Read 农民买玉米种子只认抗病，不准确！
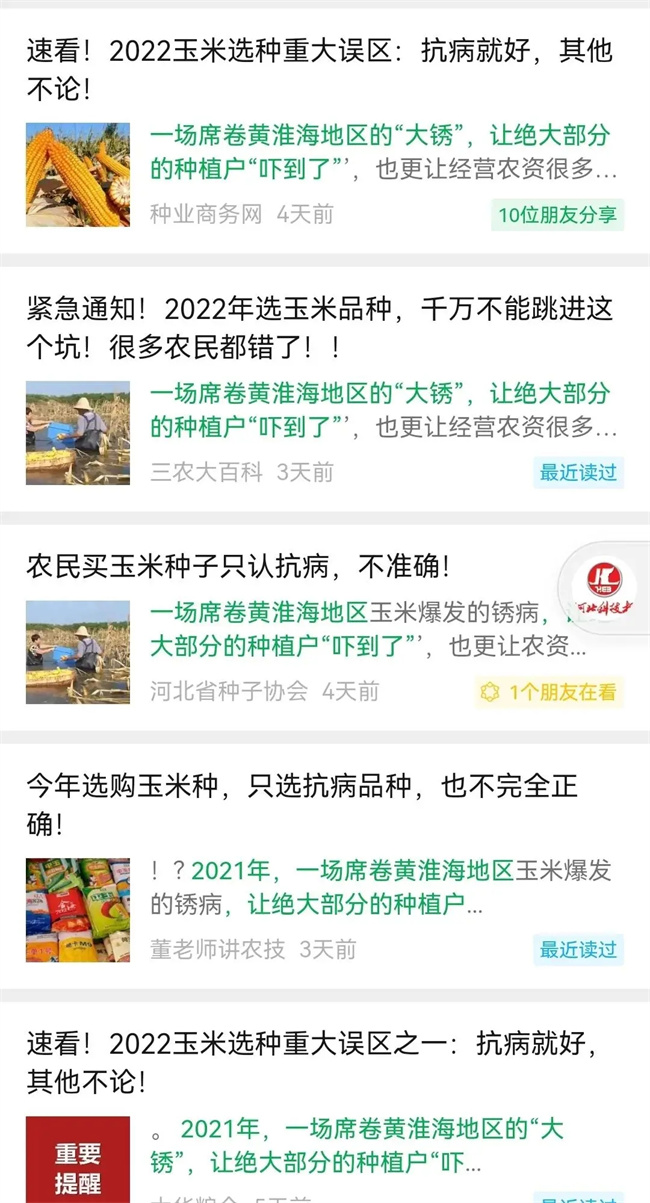Image resolution: width=650 pixels, height=1203 pixels. (238, 567)
